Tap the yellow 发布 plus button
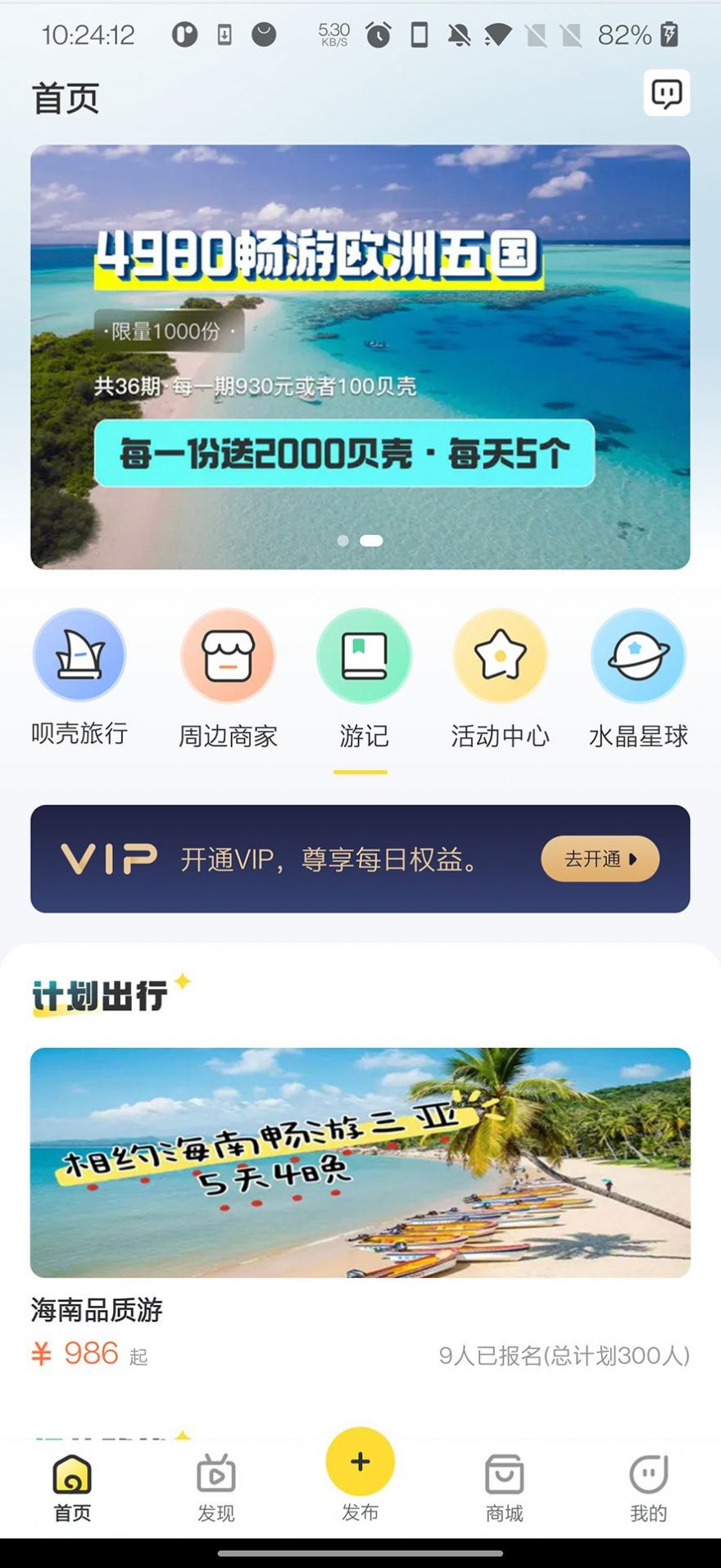 (360, 1462)
